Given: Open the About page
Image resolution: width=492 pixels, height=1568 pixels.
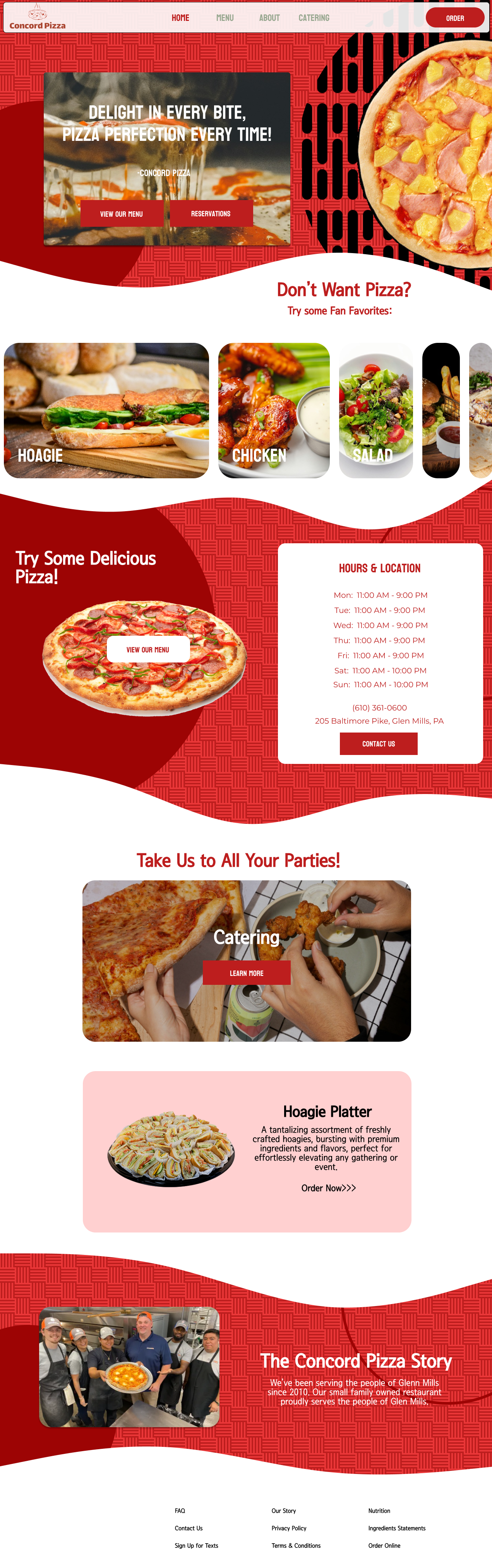Looking at the screenshot, I should pyautogui.click(x=269, y=18).
